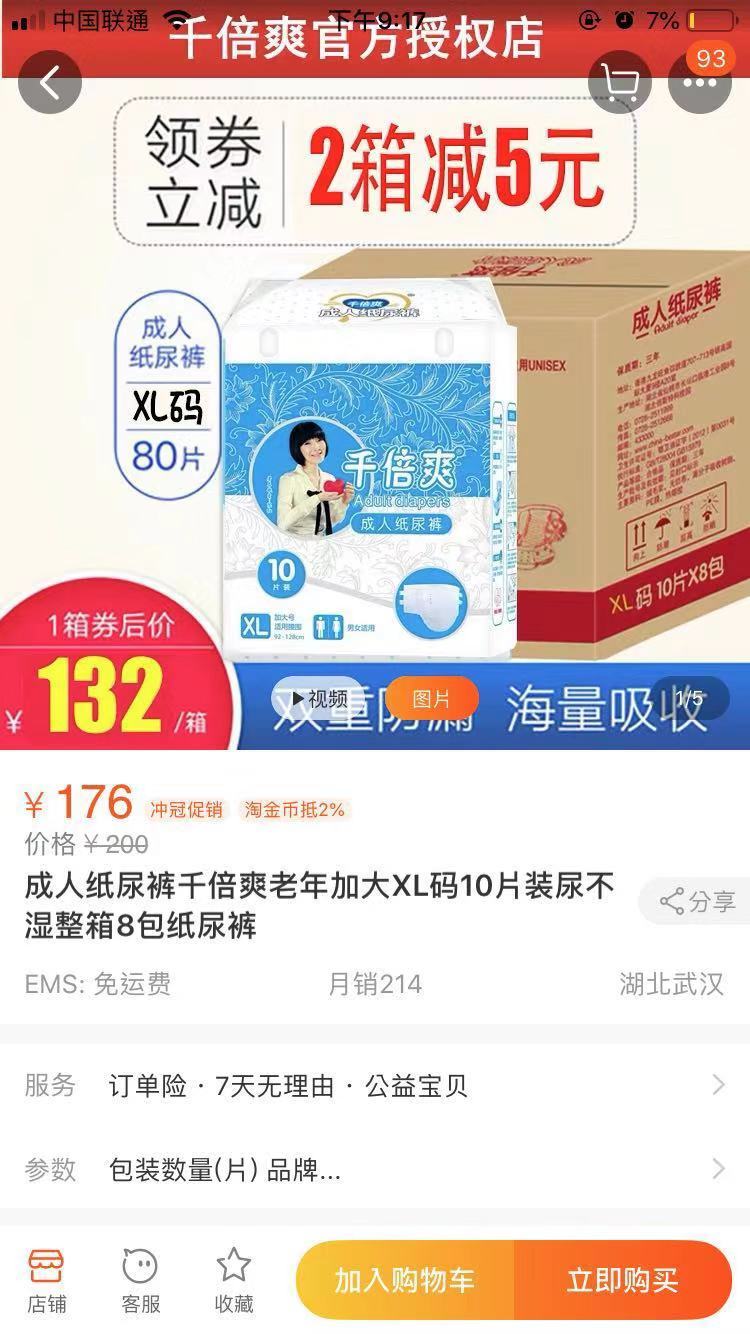The width and height of the screenshot is (750, 1334).
Task: Switch to the 图片 gallery tab
Action: click(432, 699)
